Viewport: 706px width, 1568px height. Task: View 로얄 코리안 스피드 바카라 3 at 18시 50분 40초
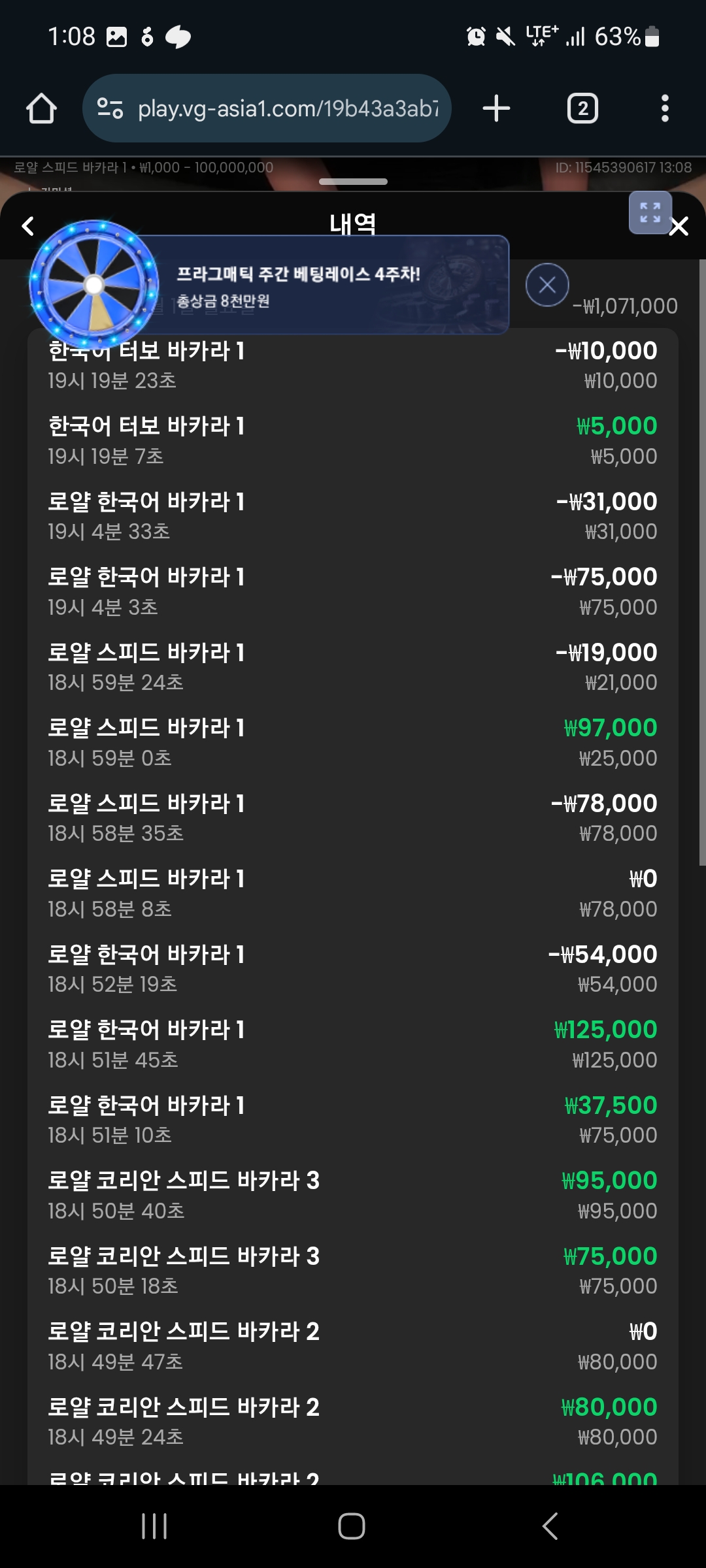[353, 1195]
